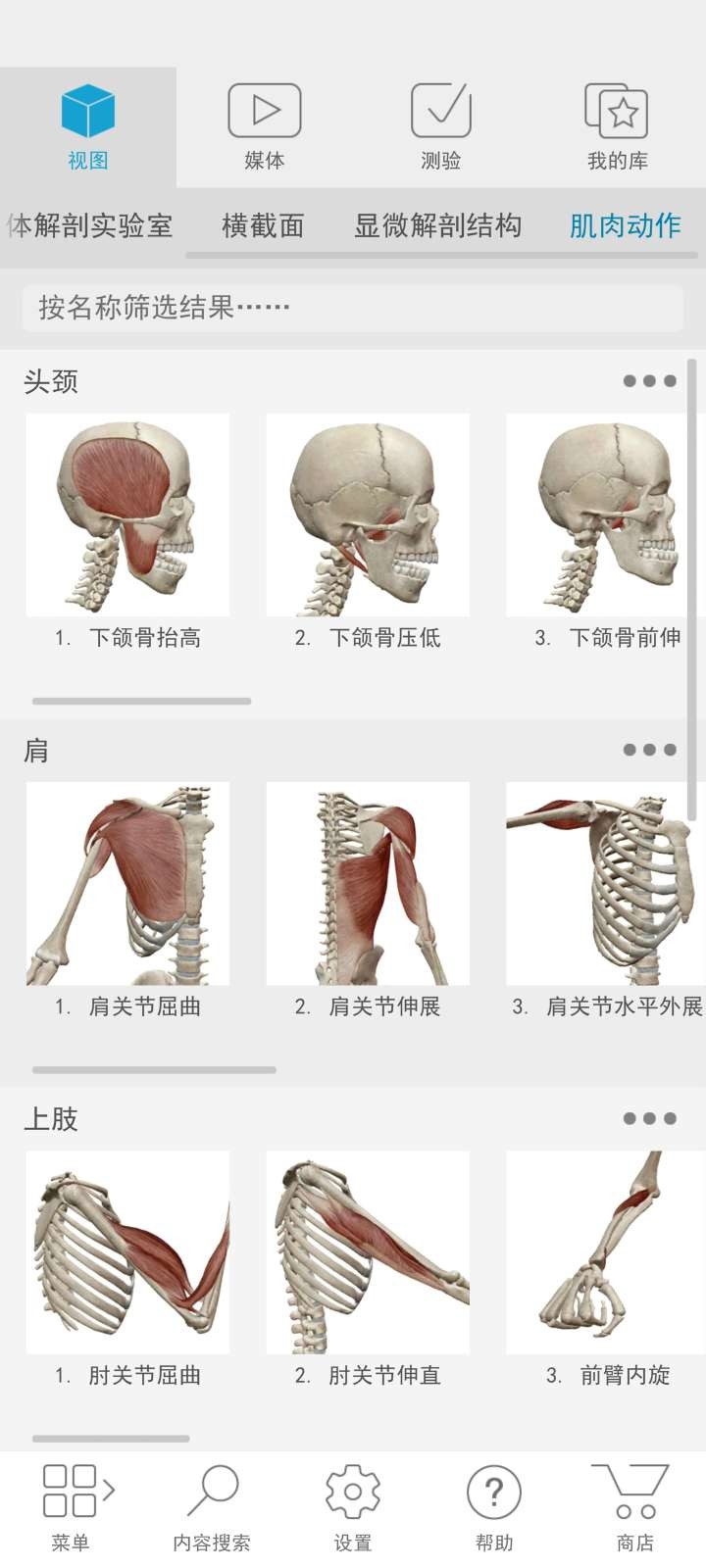Select the 横截面 category
The image size is (706, 1568).
263,226
